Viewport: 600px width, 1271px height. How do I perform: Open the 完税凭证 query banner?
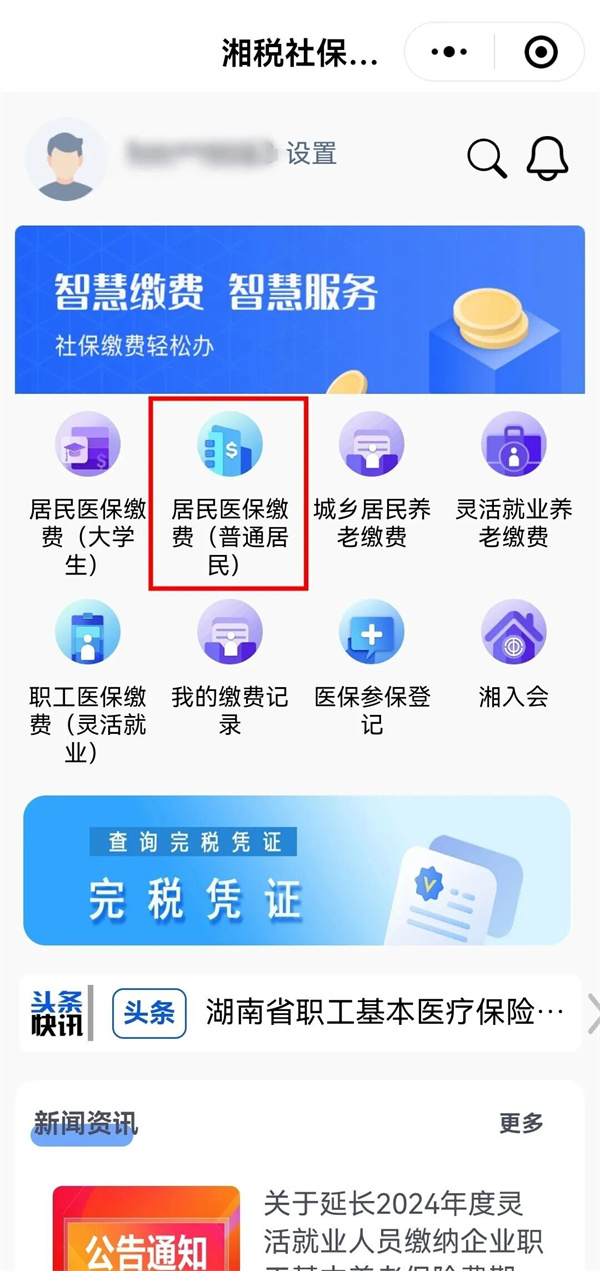[x=297, y=871]
